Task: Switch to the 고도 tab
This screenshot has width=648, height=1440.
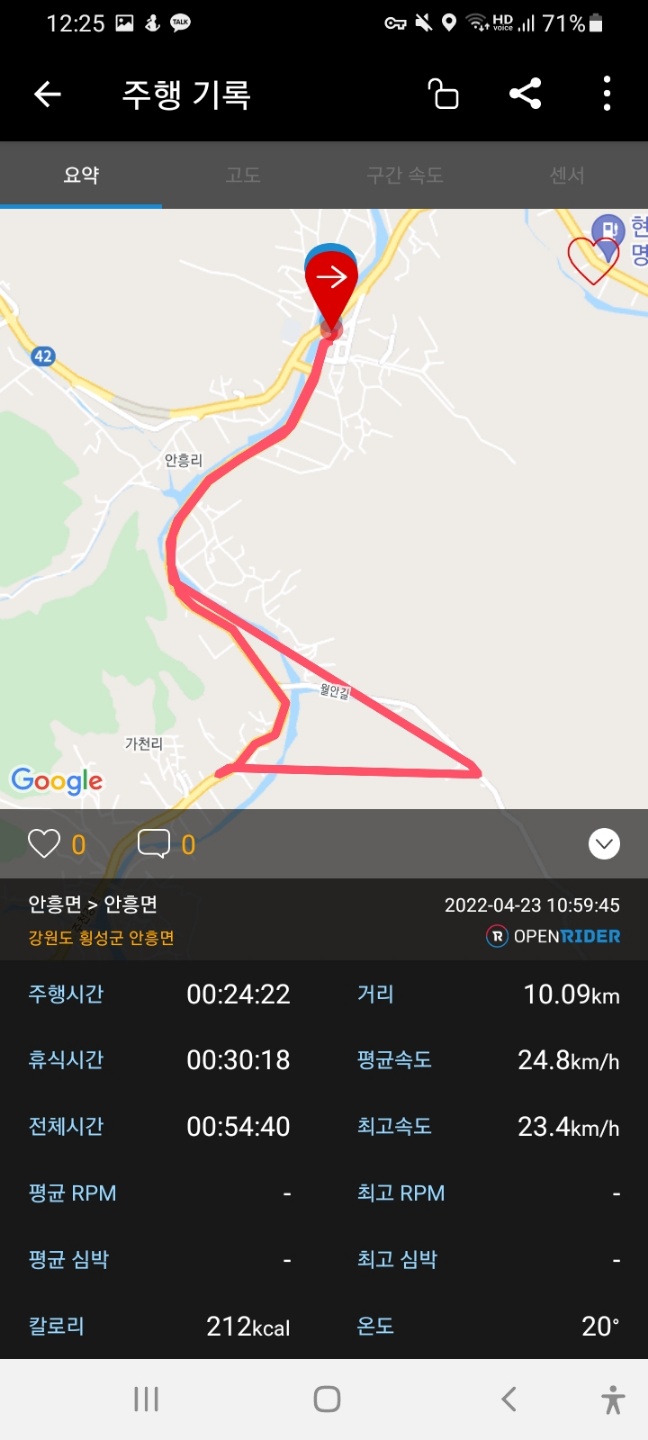Action: [243, 175]
